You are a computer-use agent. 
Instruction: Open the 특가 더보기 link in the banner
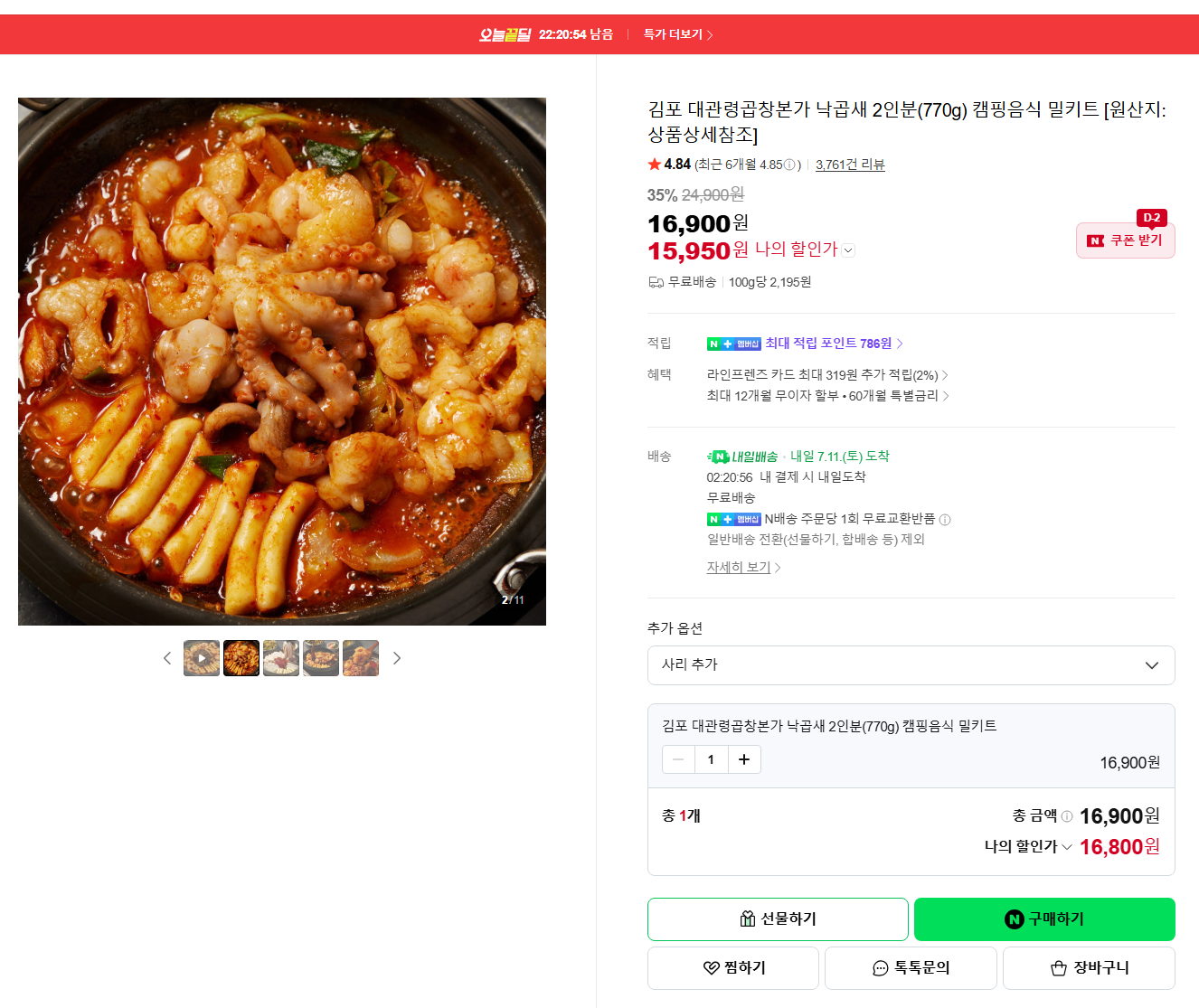click(678, 34)
